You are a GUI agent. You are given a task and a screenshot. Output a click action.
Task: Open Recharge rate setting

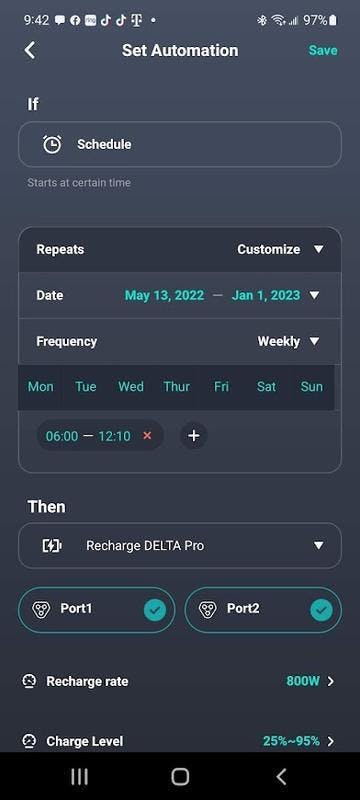179,681
